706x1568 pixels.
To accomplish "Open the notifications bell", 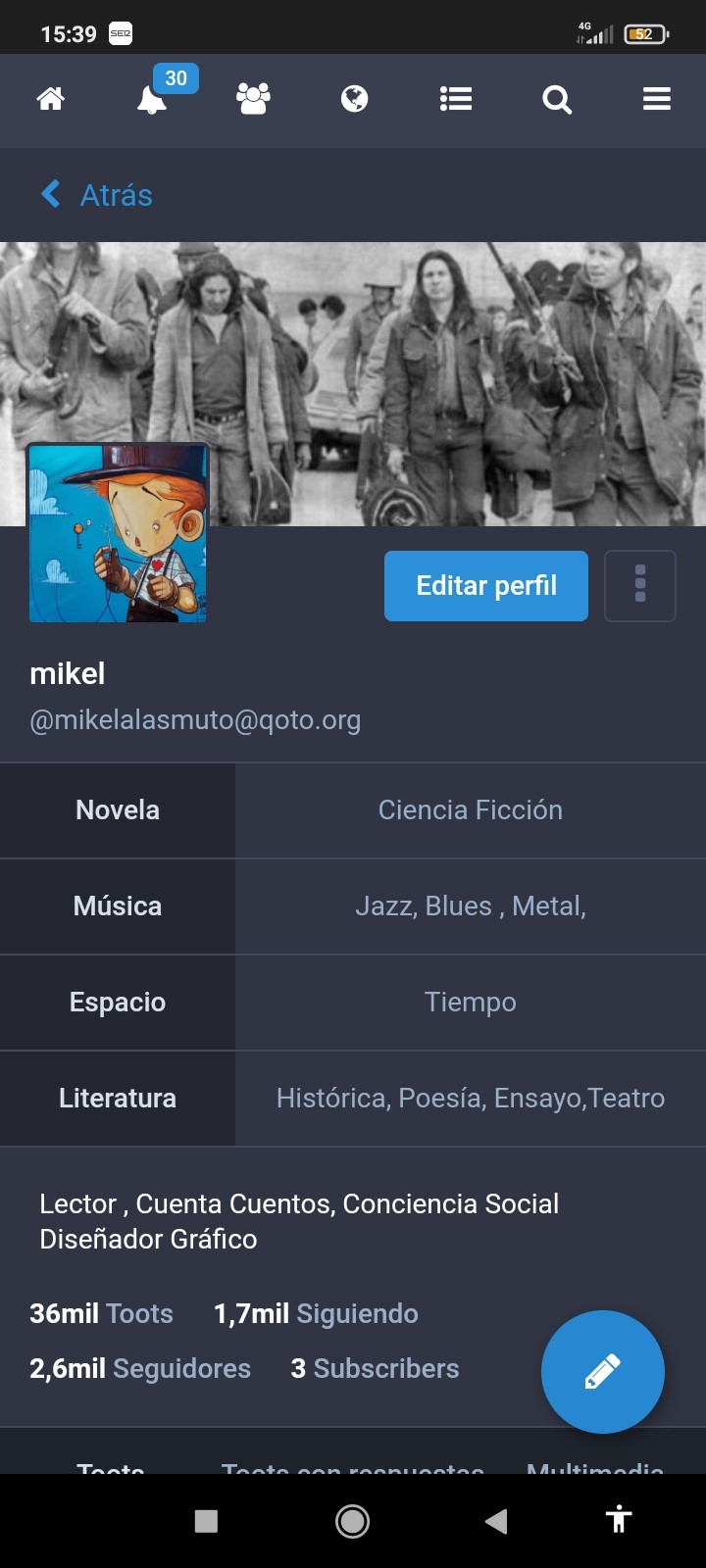I will coord(152,99).
